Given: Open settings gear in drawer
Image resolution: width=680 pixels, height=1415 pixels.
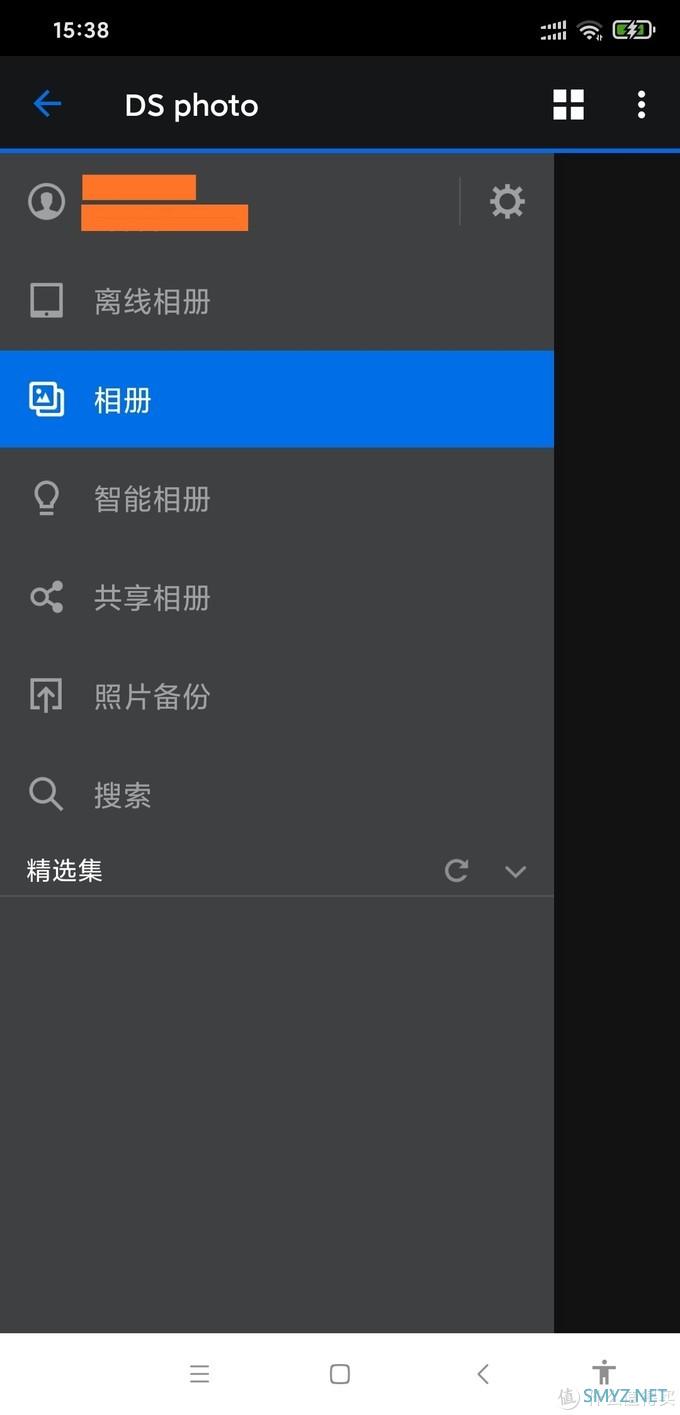Looking at the screenshot, I should tap(507, 202).
